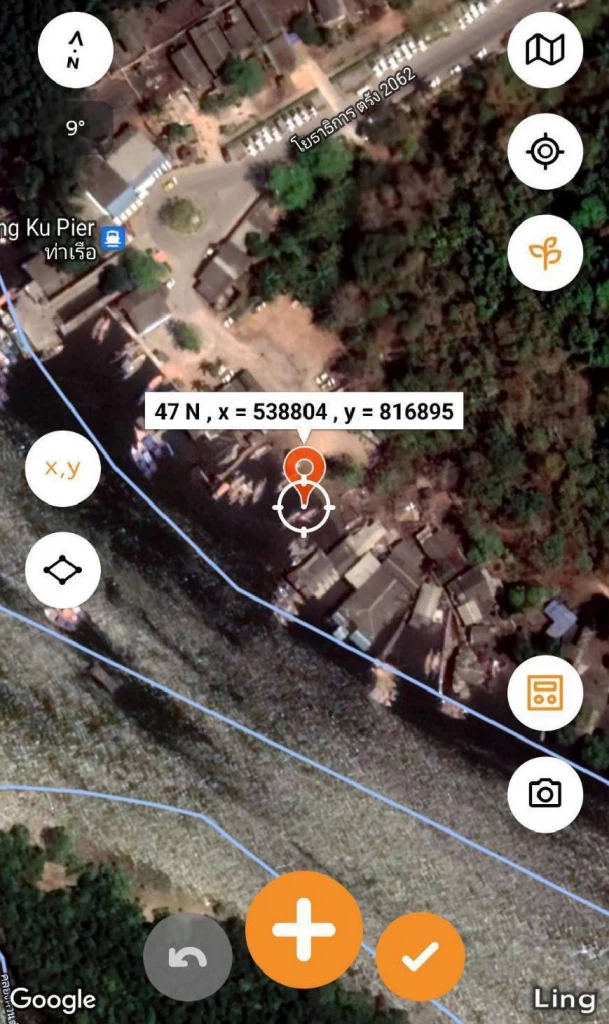Tap the north compass button
Screen dimensions: 609x1024
(76, 50)
